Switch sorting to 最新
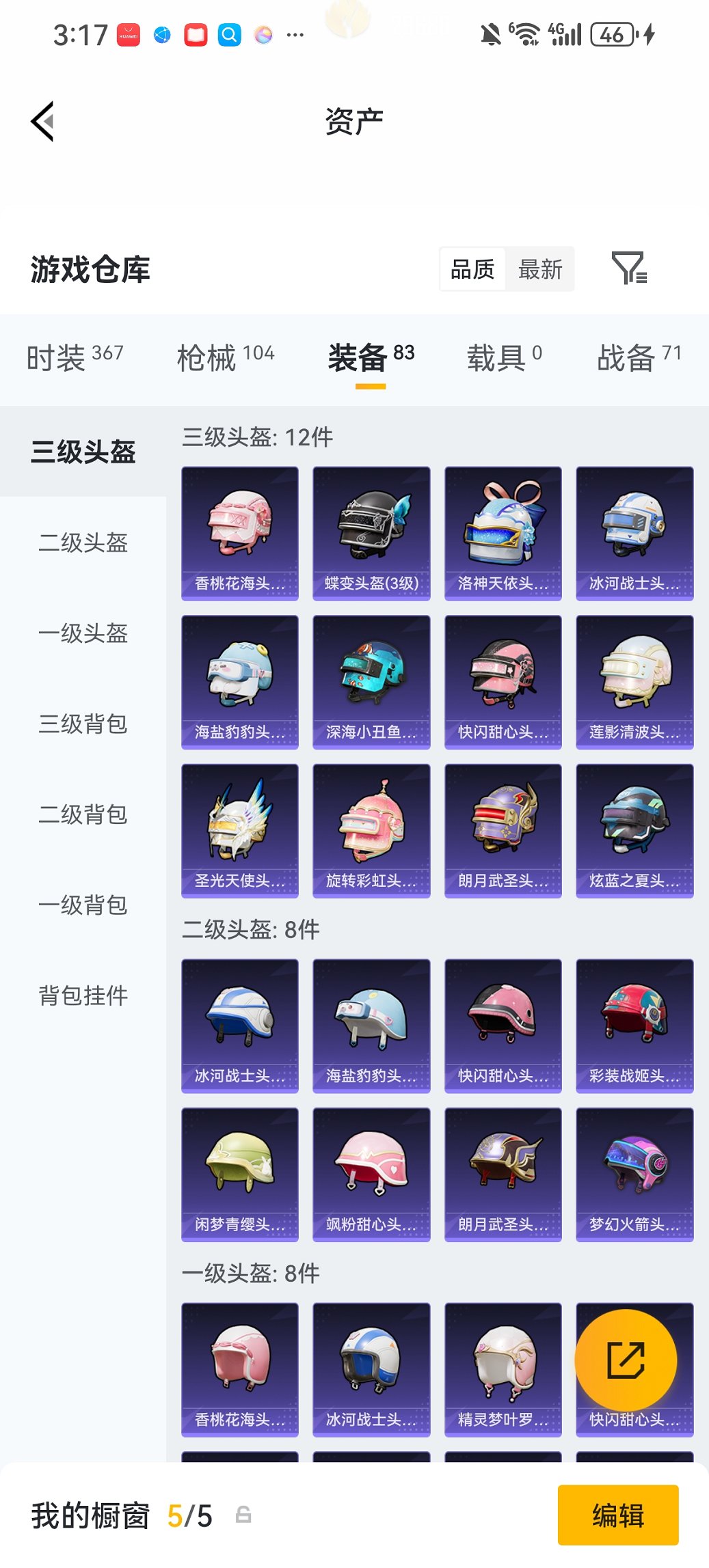Viewport: 709px width, 1568px height. tap(539, 268)
